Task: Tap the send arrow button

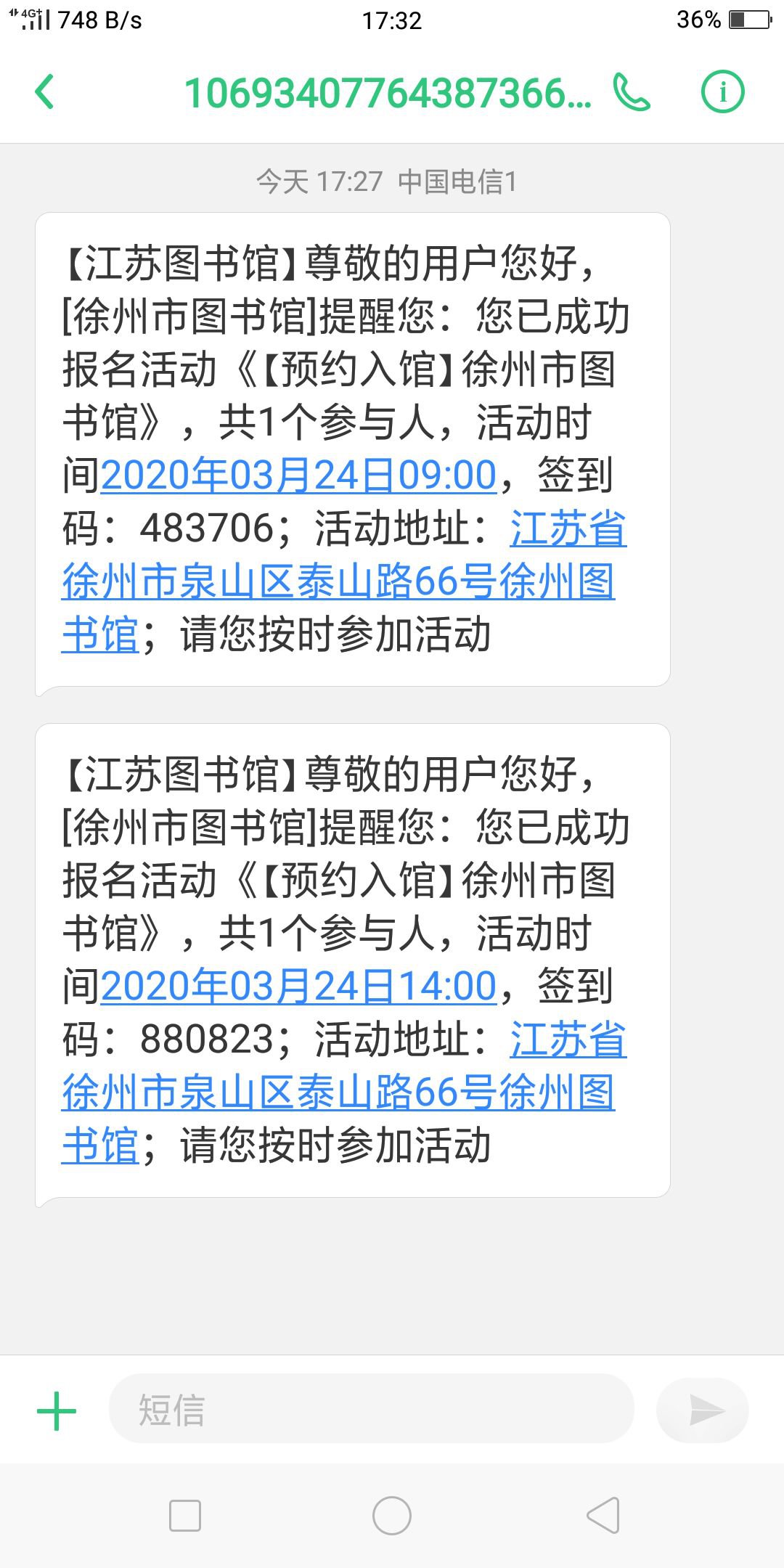Action: [703, 1410]
